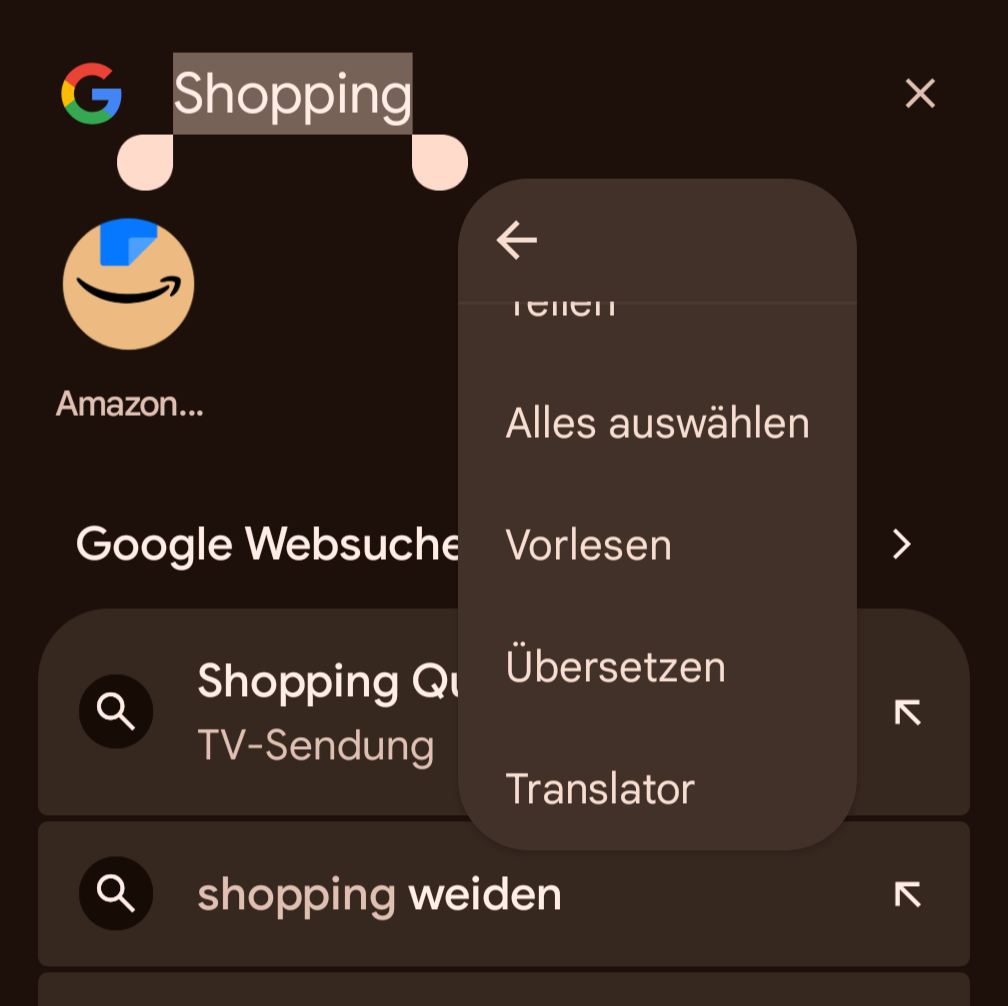Image resolution: width=1008 pixels, height=1006 pixels.
Task: Choose Alles auswählen in the popup menu
Action: tap(657, 423)
